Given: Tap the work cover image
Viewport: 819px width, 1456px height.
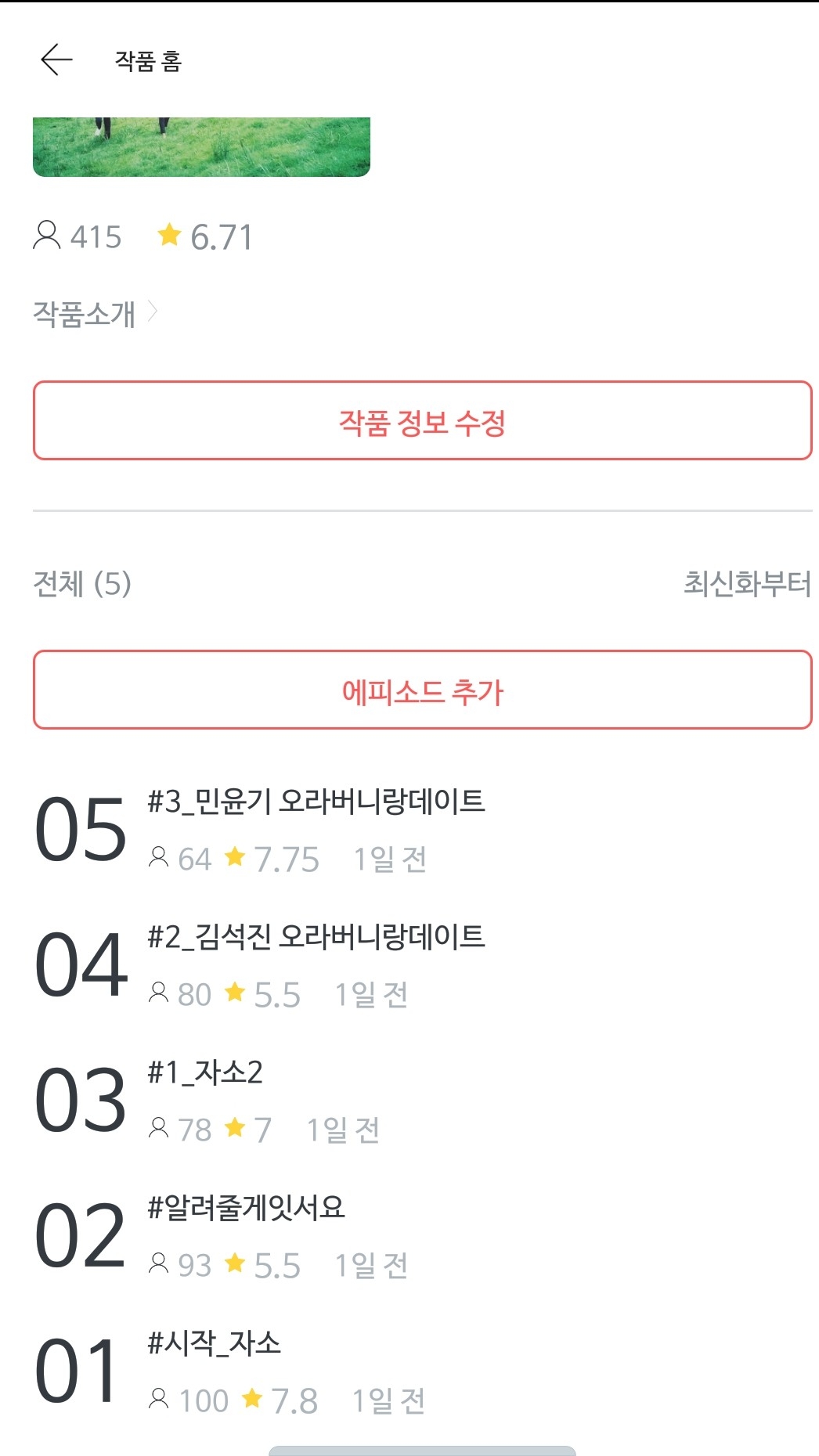Looking at the screenshot, I should coord(201,147).
